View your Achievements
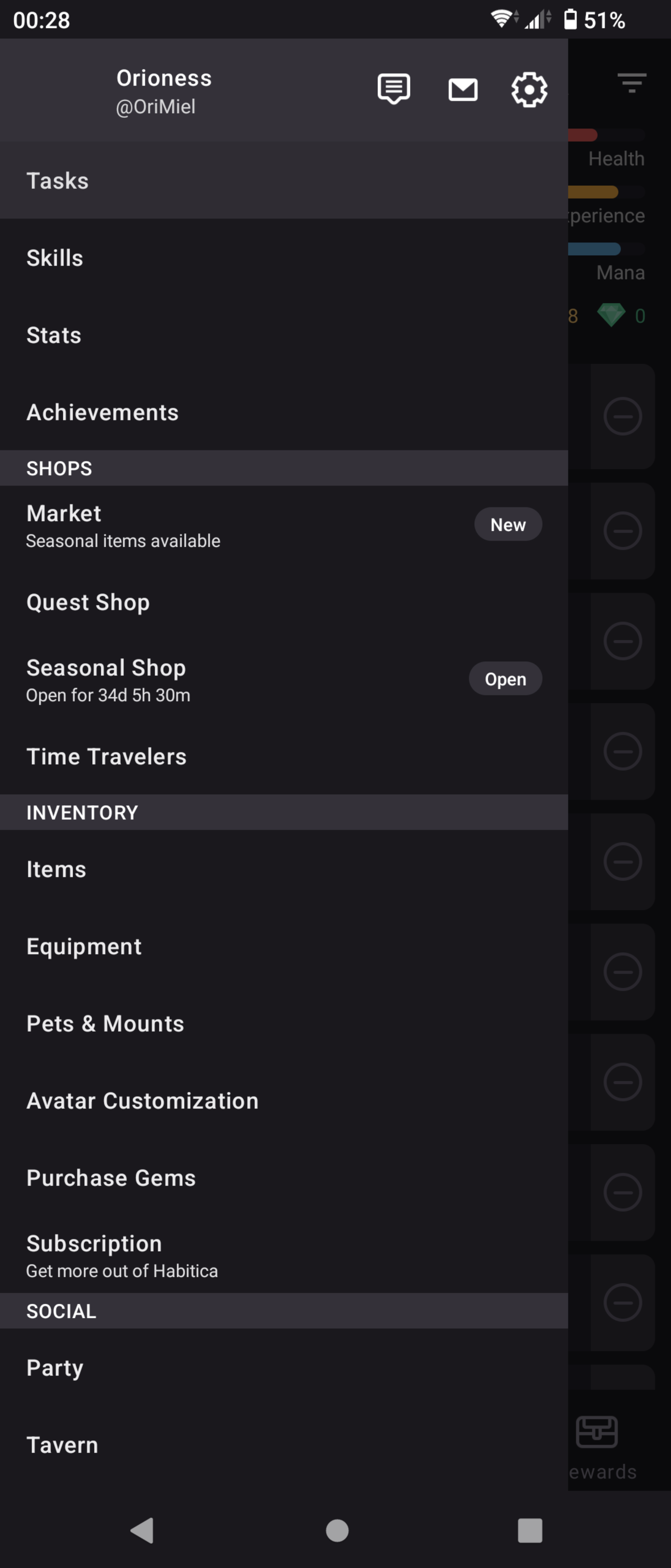The image size is (671, 1568). point(102,412)
